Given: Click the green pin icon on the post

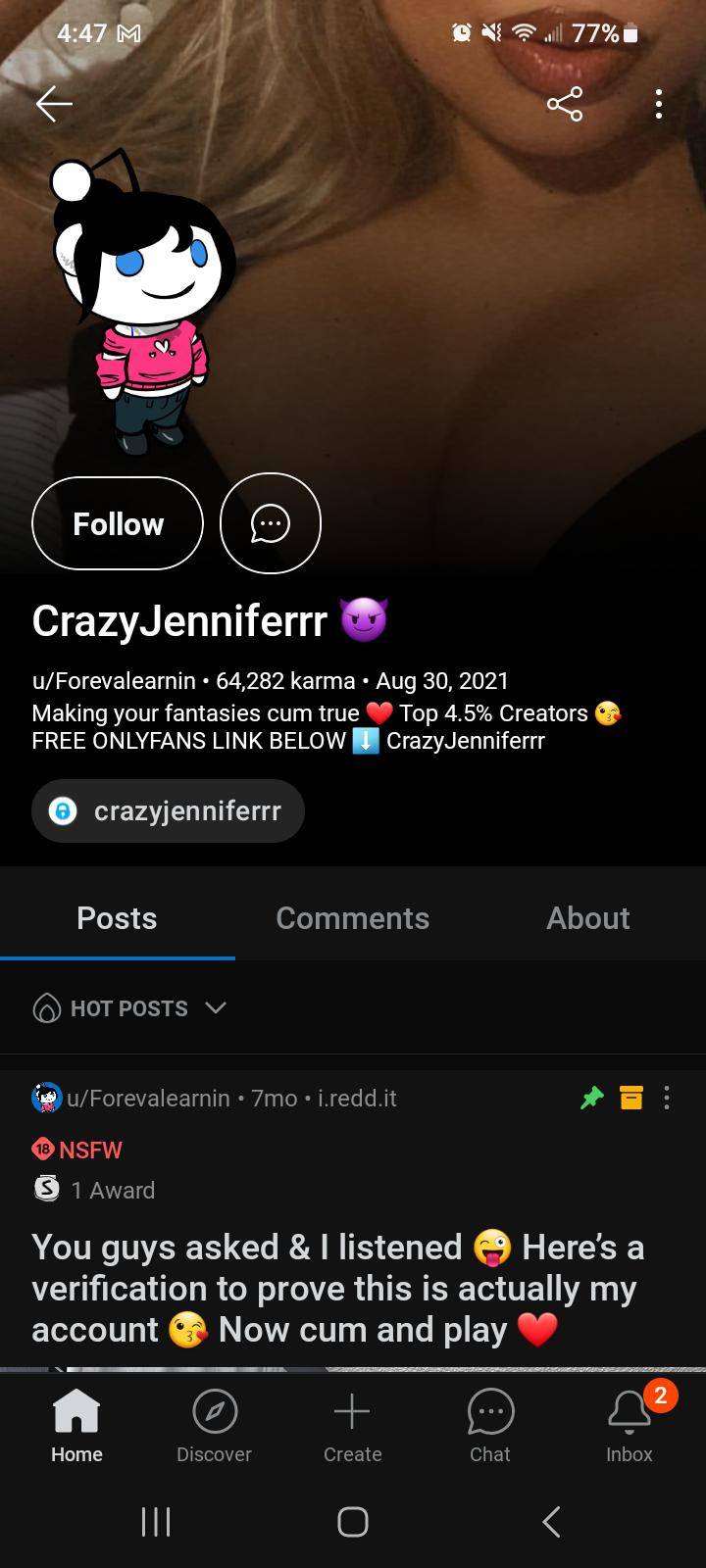Looking at the screenshot, I should [x=592, y=1098].
